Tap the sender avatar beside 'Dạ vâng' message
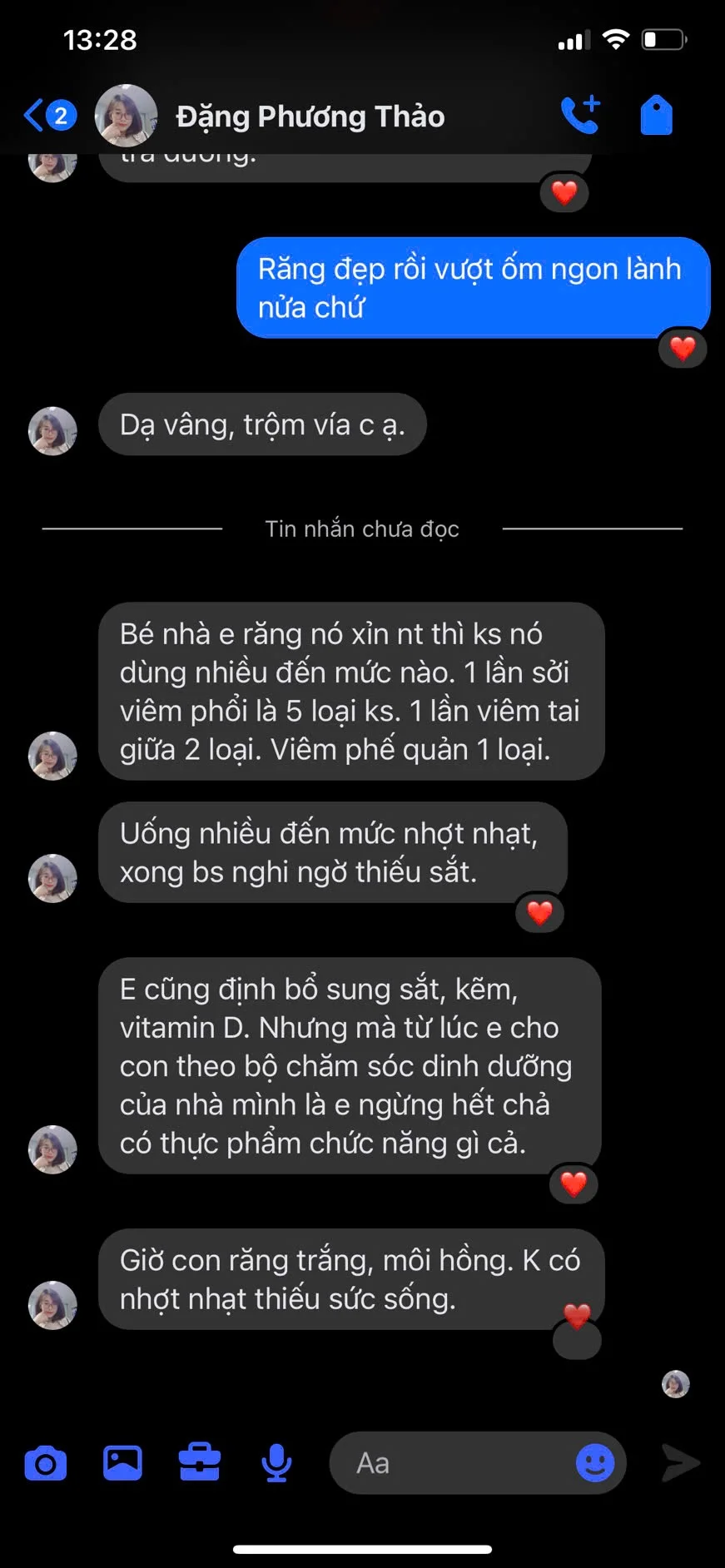Screen dimensions: 725x1568 [x=52, y=430]
